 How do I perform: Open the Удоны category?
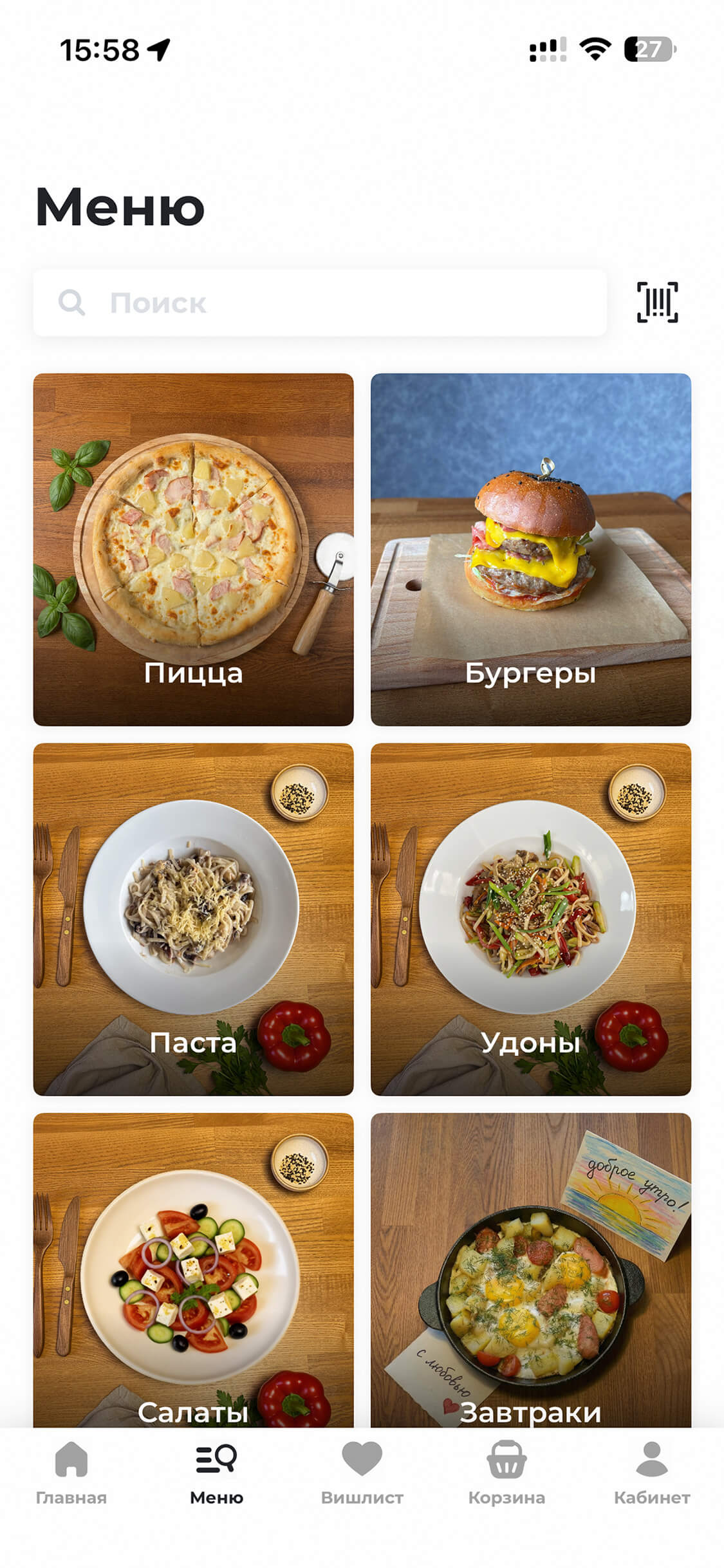pos(531,919)
